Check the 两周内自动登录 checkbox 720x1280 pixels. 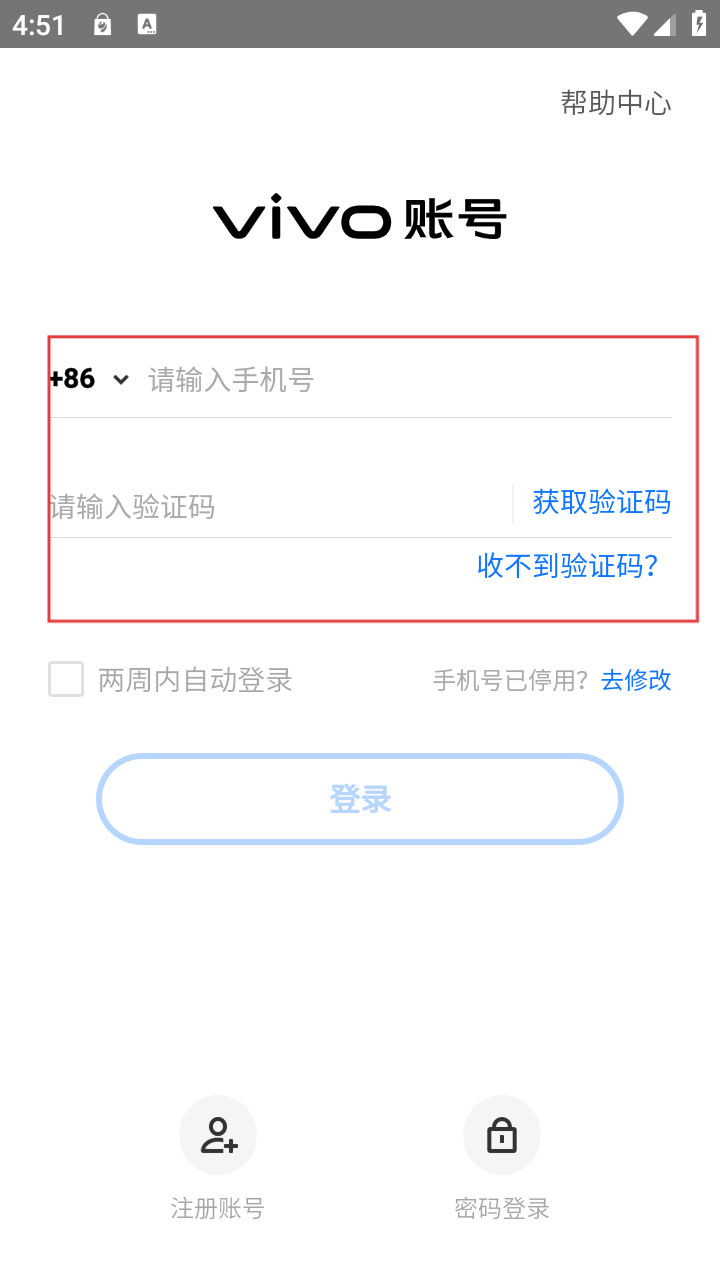tap(66, 680)
